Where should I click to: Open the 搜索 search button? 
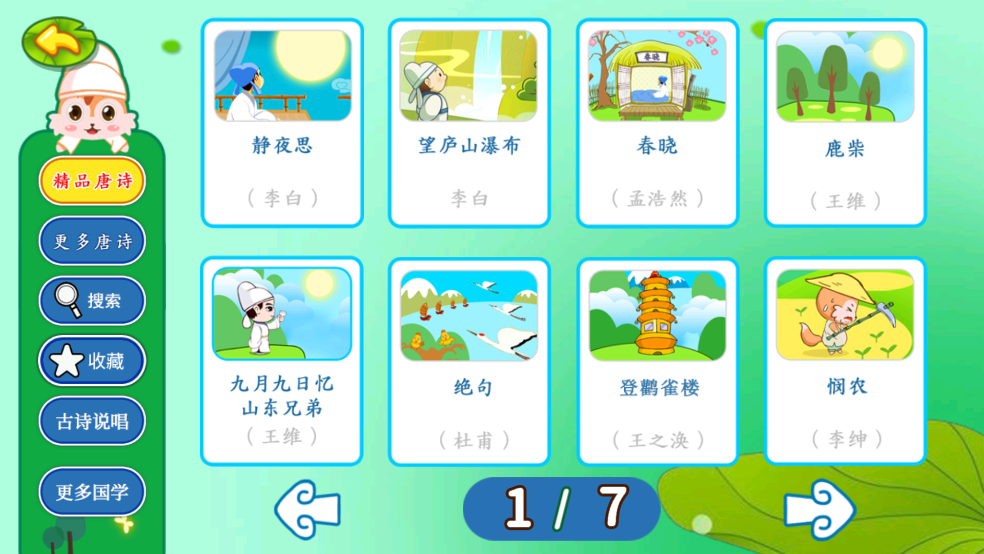coord(92,300)
